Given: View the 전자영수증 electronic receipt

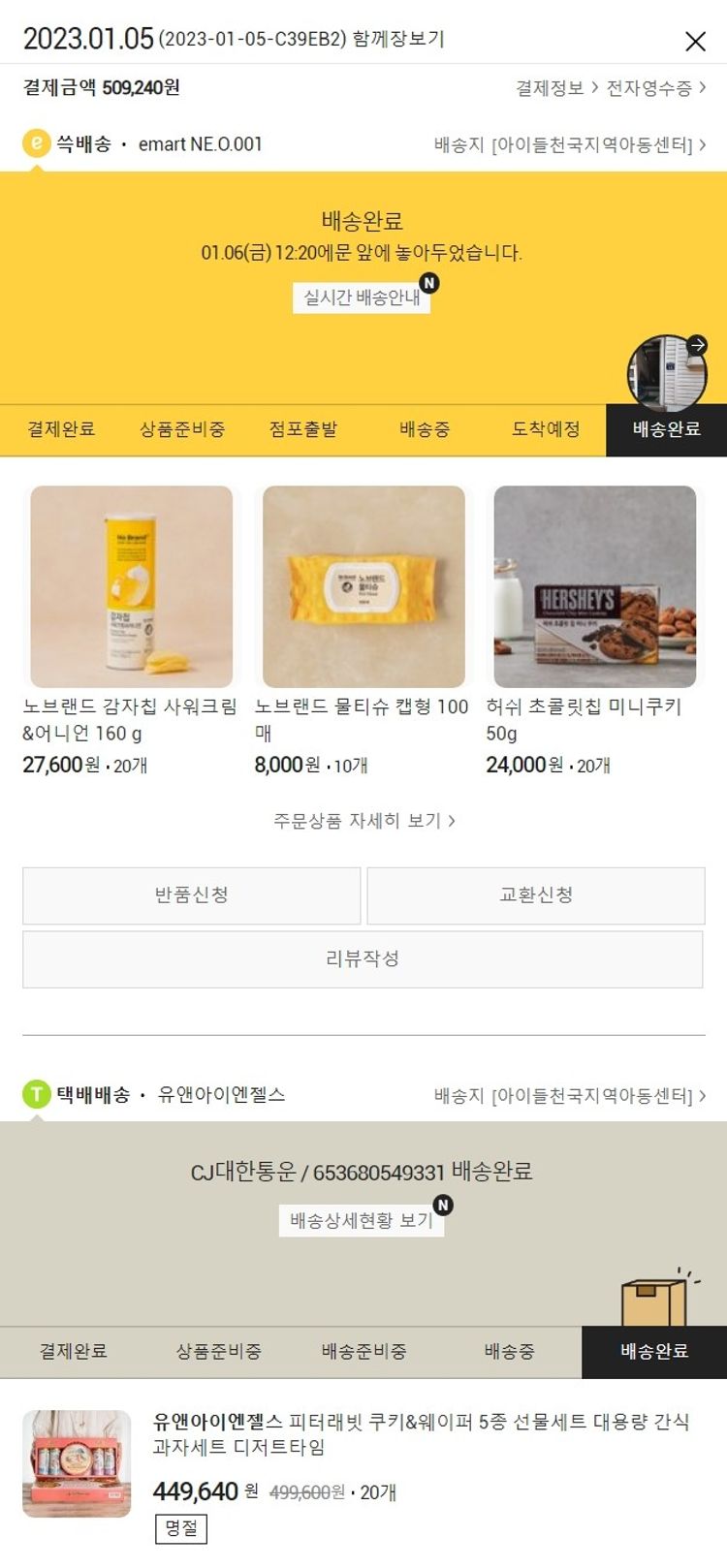Looking at the screenshot, I should click(x=655, y=88).
